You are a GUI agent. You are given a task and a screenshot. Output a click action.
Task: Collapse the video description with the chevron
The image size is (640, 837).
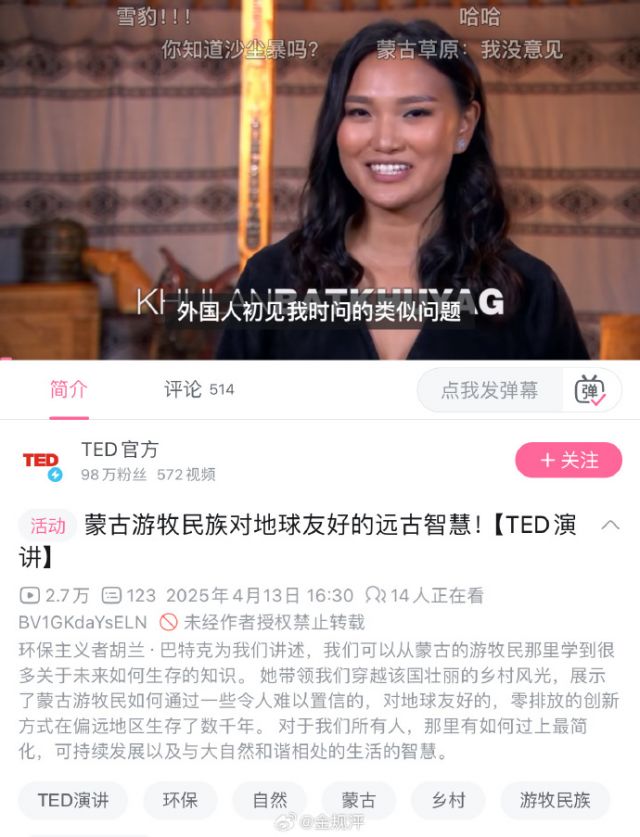tap(609, 526)
